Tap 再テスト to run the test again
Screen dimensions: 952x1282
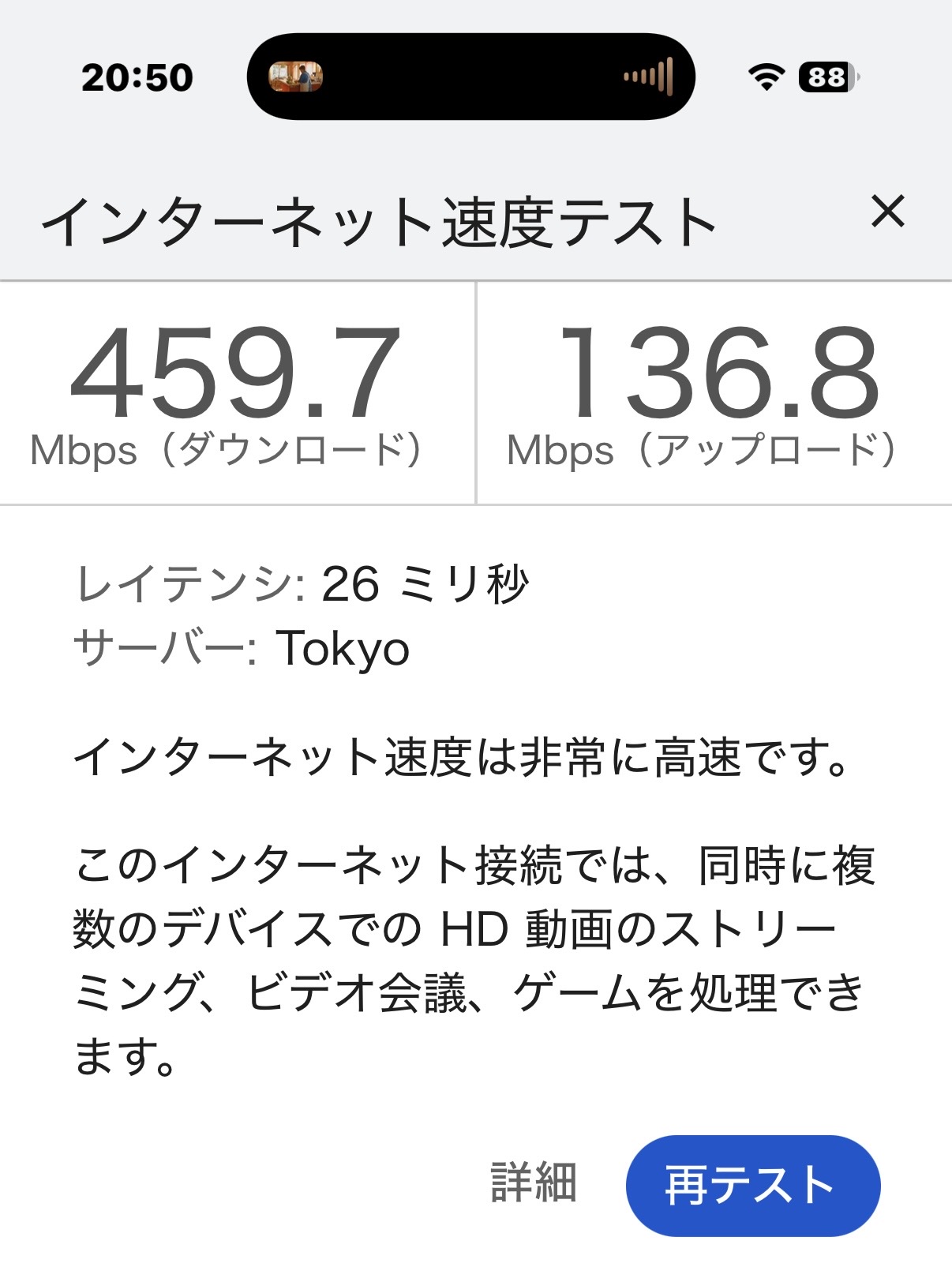pos(752,1185)
